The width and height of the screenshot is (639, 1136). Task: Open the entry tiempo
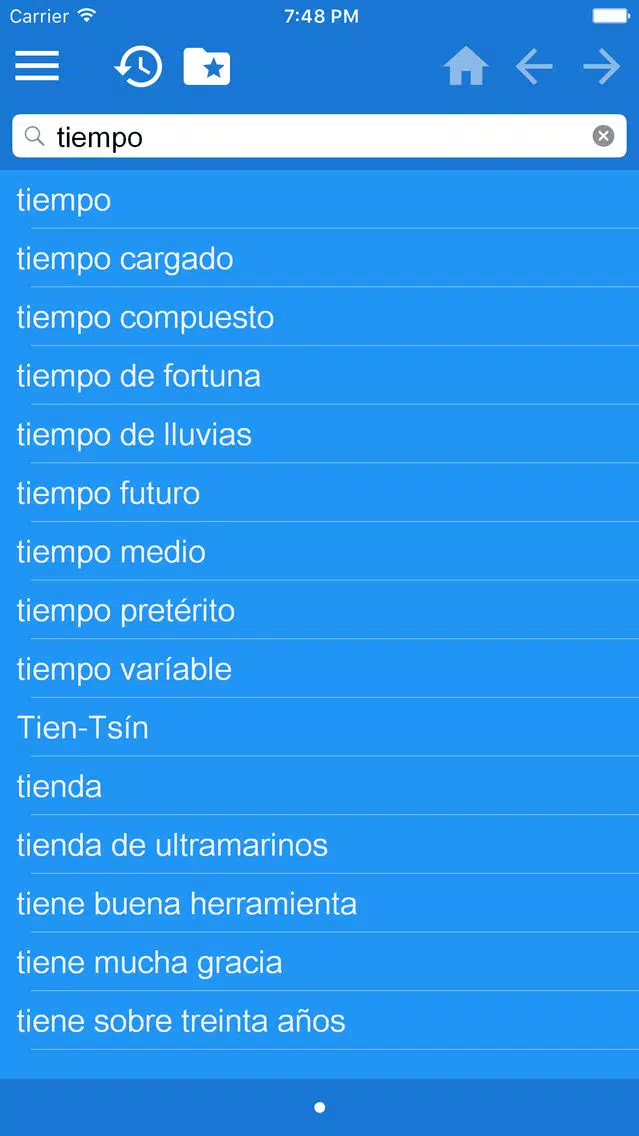point(320,200)
